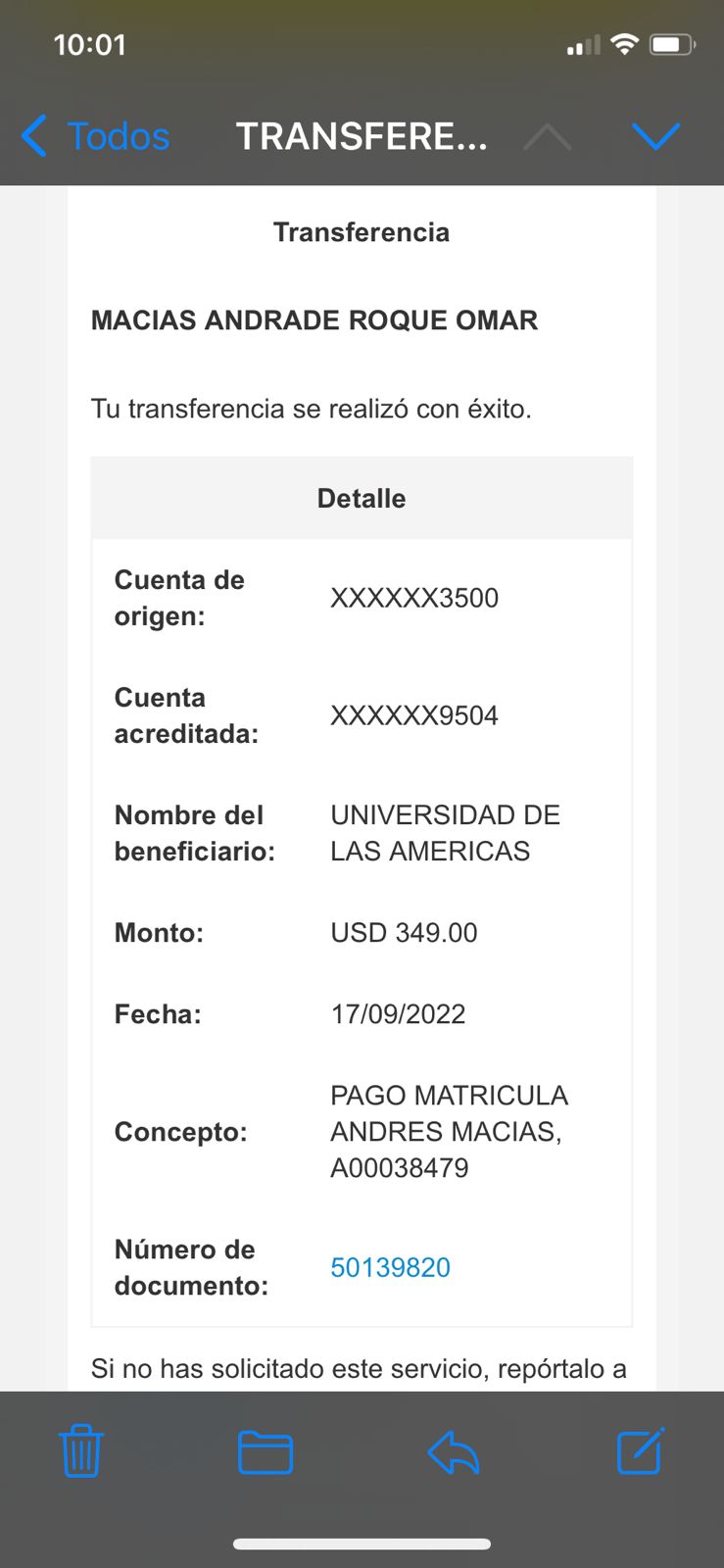724x1568 pixels.
Task: Reply to this transfer email
Action: coord(453,1451)
